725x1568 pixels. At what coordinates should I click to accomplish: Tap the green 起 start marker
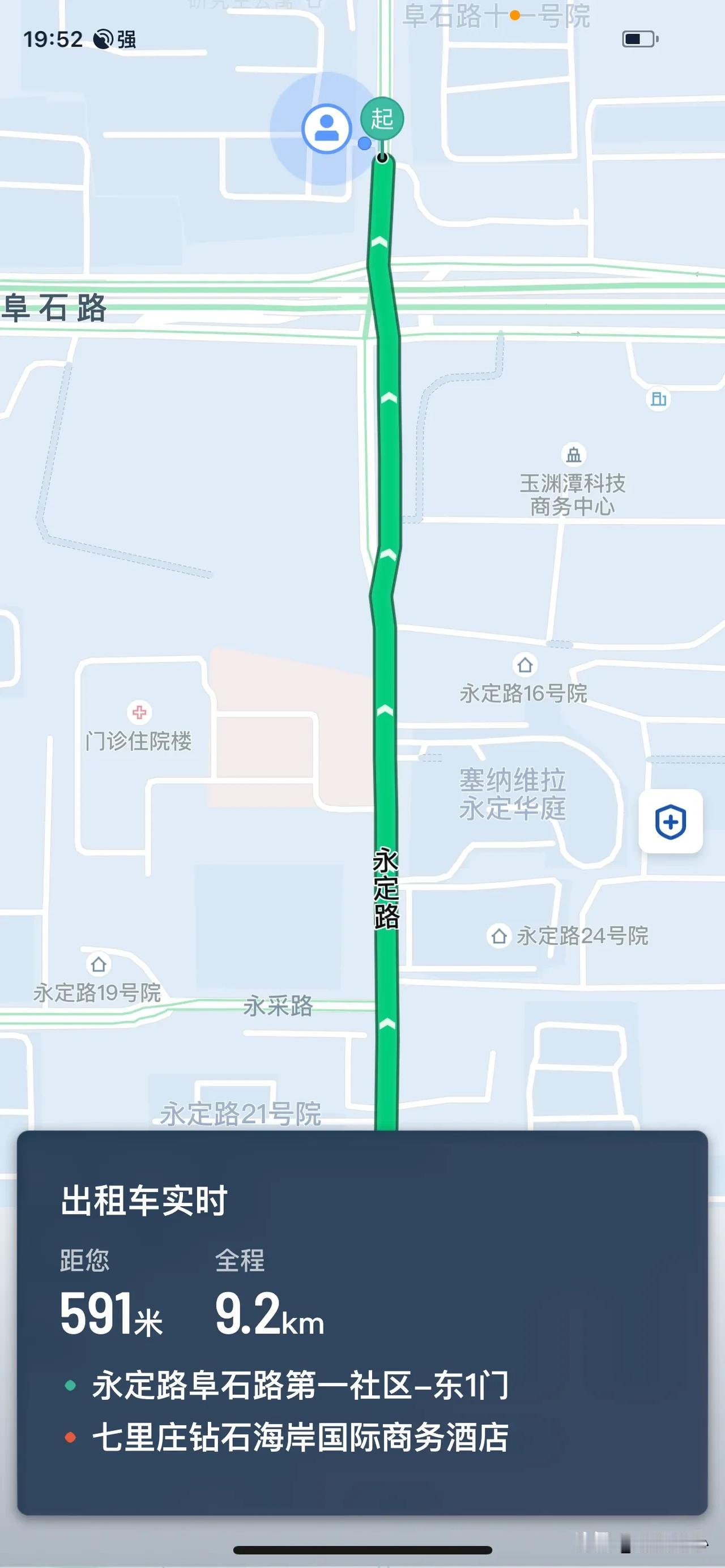click(x=382, y=118)
